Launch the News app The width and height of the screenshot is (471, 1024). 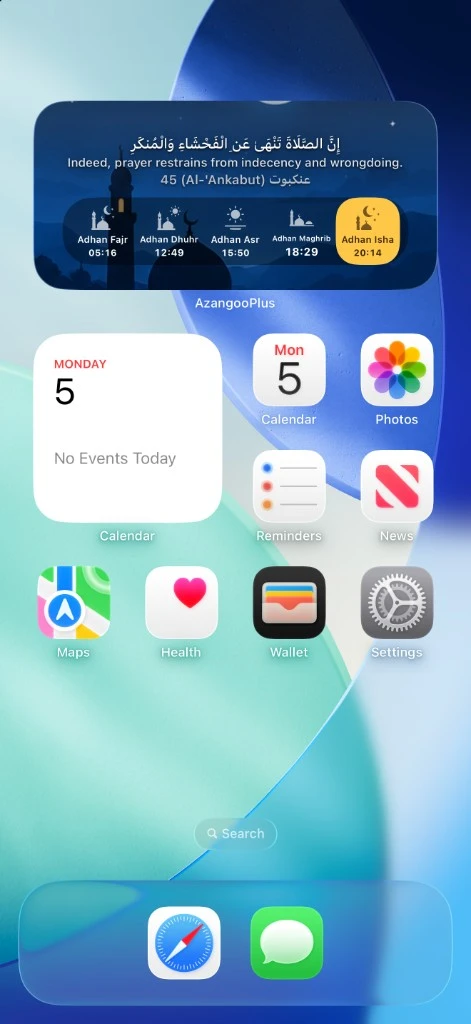pyautogui.click(x=397, y=487)
